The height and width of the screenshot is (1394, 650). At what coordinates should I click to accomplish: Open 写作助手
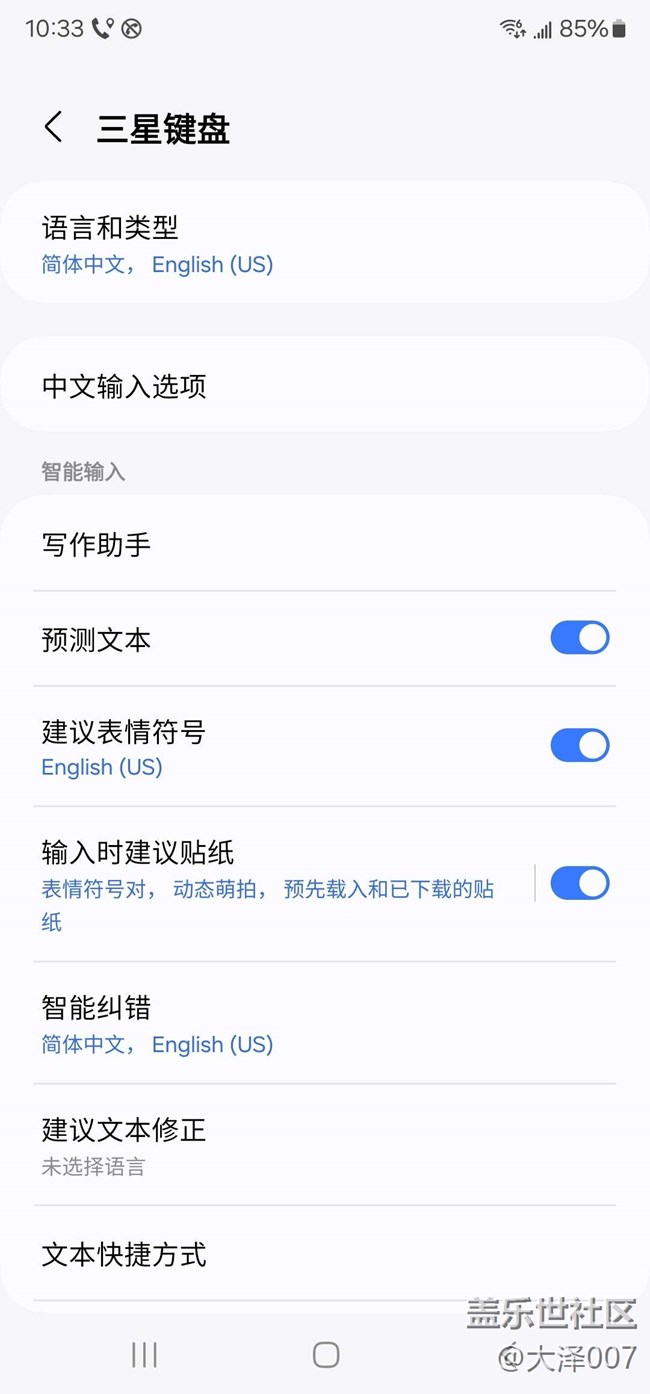point(325,544)
